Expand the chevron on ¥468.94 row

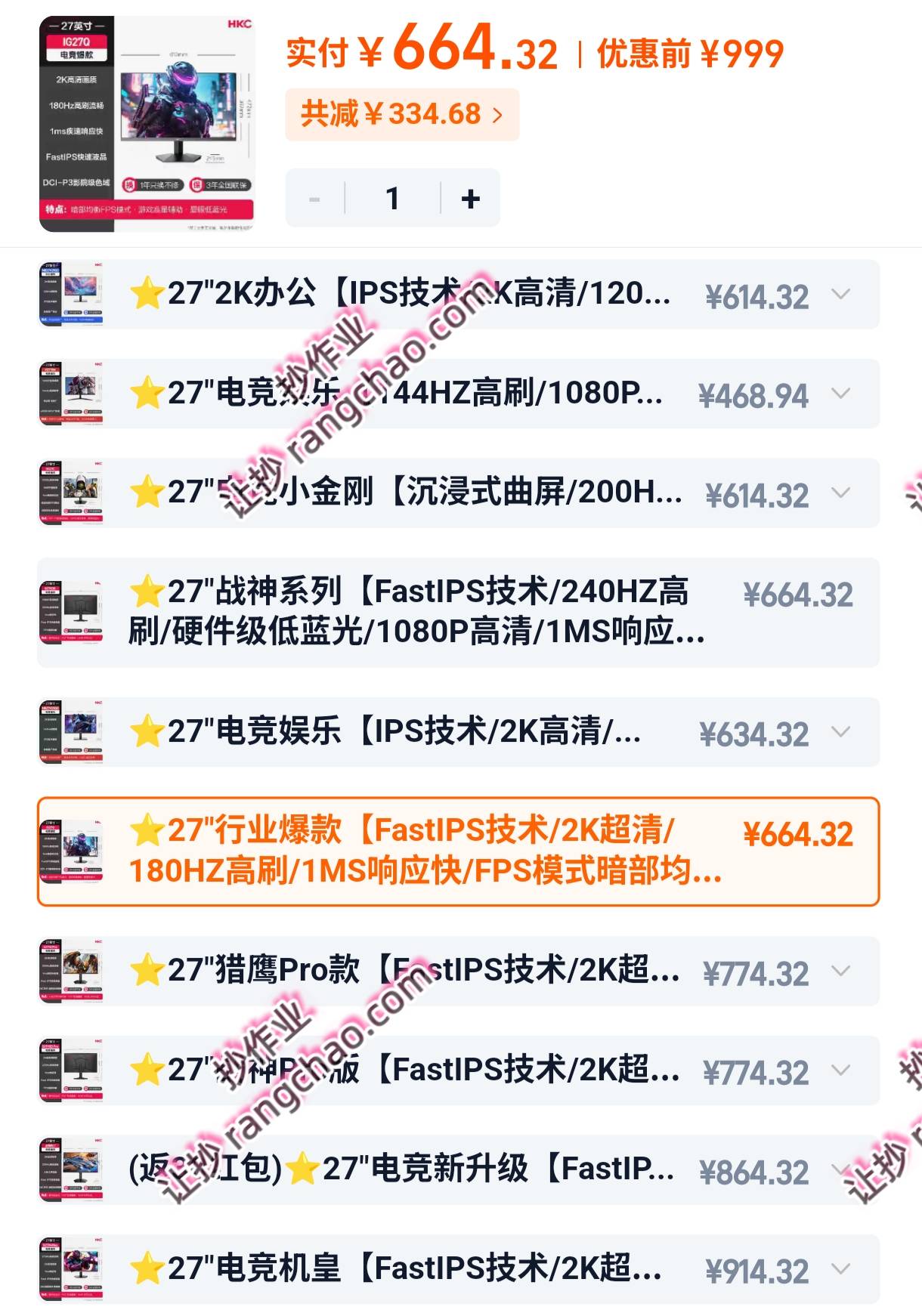pos(840,394)
